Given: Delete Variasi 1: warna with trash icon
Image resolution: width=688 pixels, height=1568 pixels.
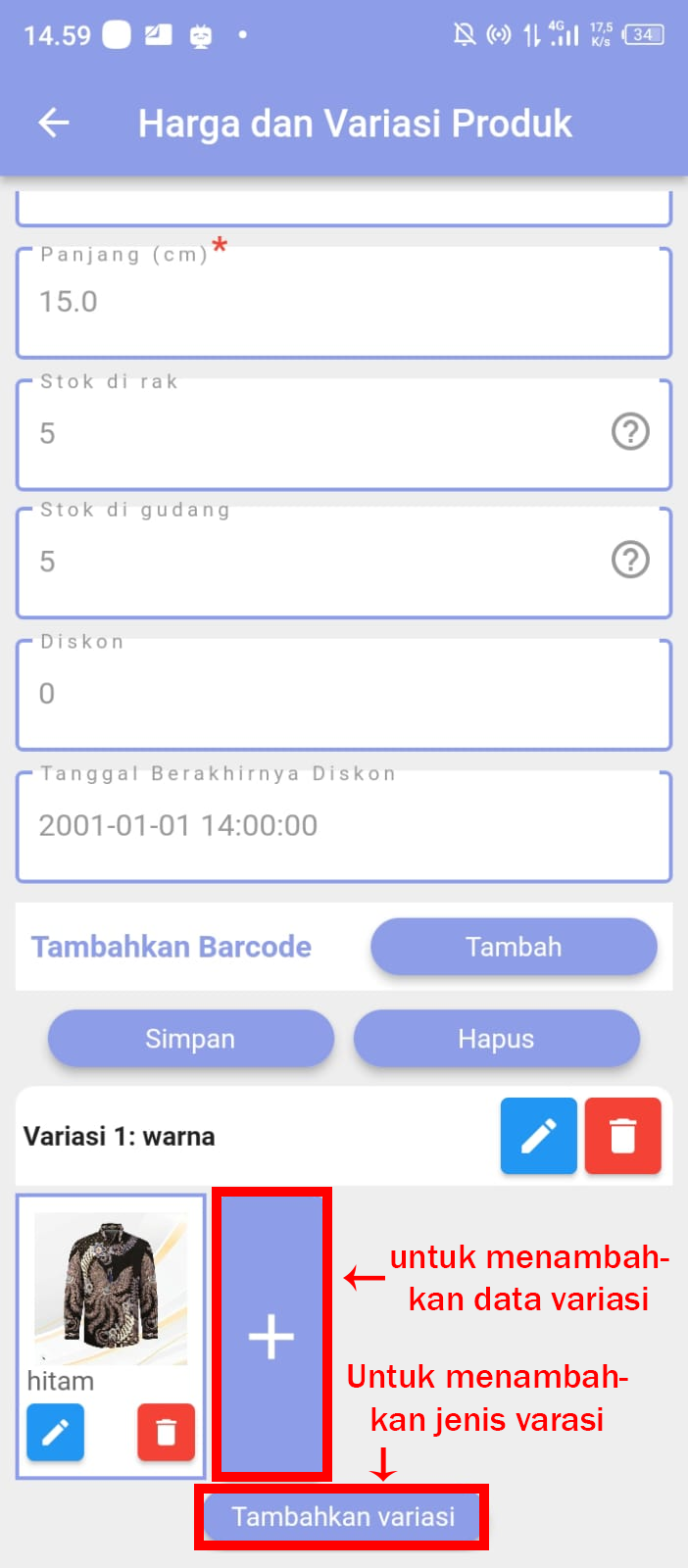Looking at the screenshot, I should pos(622,1136).
